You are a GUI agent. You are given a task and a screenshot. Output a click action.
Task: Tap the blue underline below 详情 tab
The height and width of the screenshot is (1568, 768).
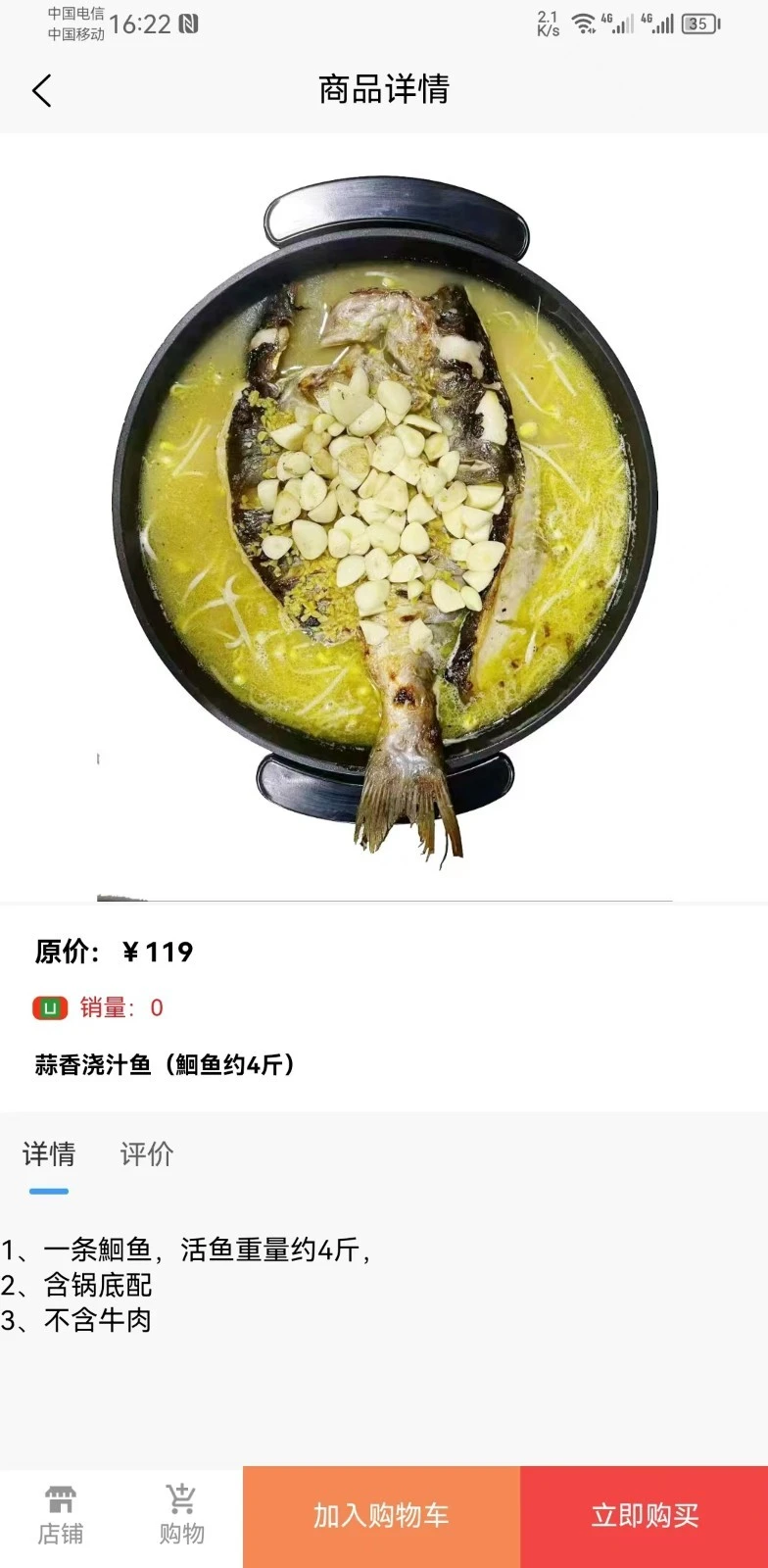50,1189
